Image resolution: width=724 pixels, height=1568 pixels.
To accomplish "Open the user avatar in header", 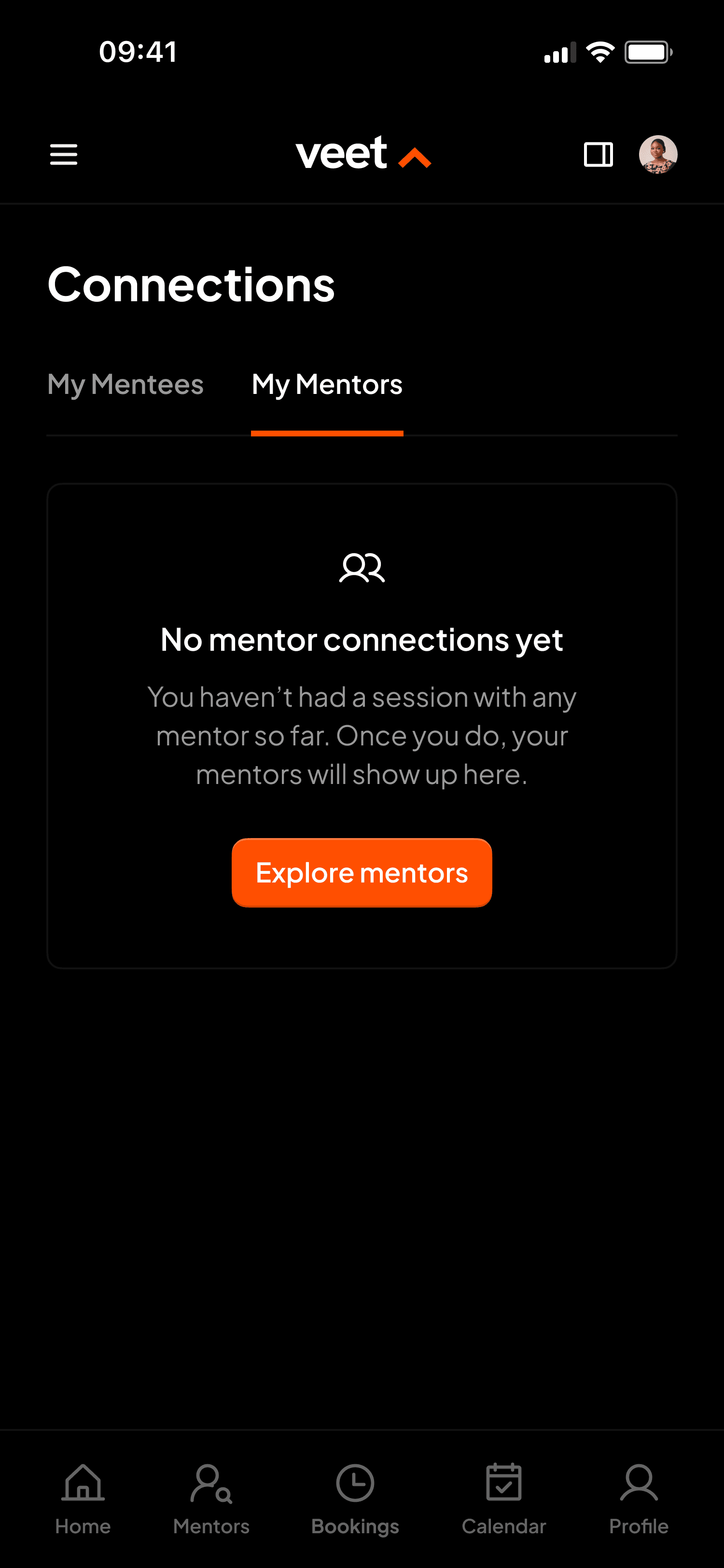I will (658, 154).
